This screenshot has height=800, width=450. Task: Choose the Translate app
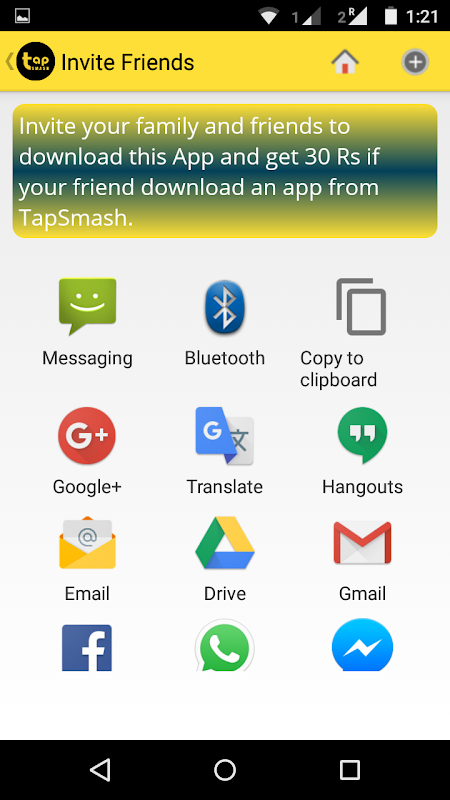click(x=224, y=451)
